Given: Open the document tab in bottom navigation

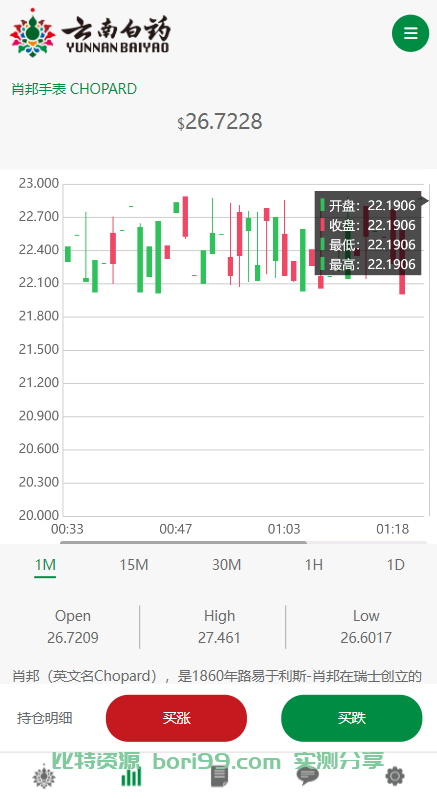Looking at the screenshot, I should (x=219, y=777).
